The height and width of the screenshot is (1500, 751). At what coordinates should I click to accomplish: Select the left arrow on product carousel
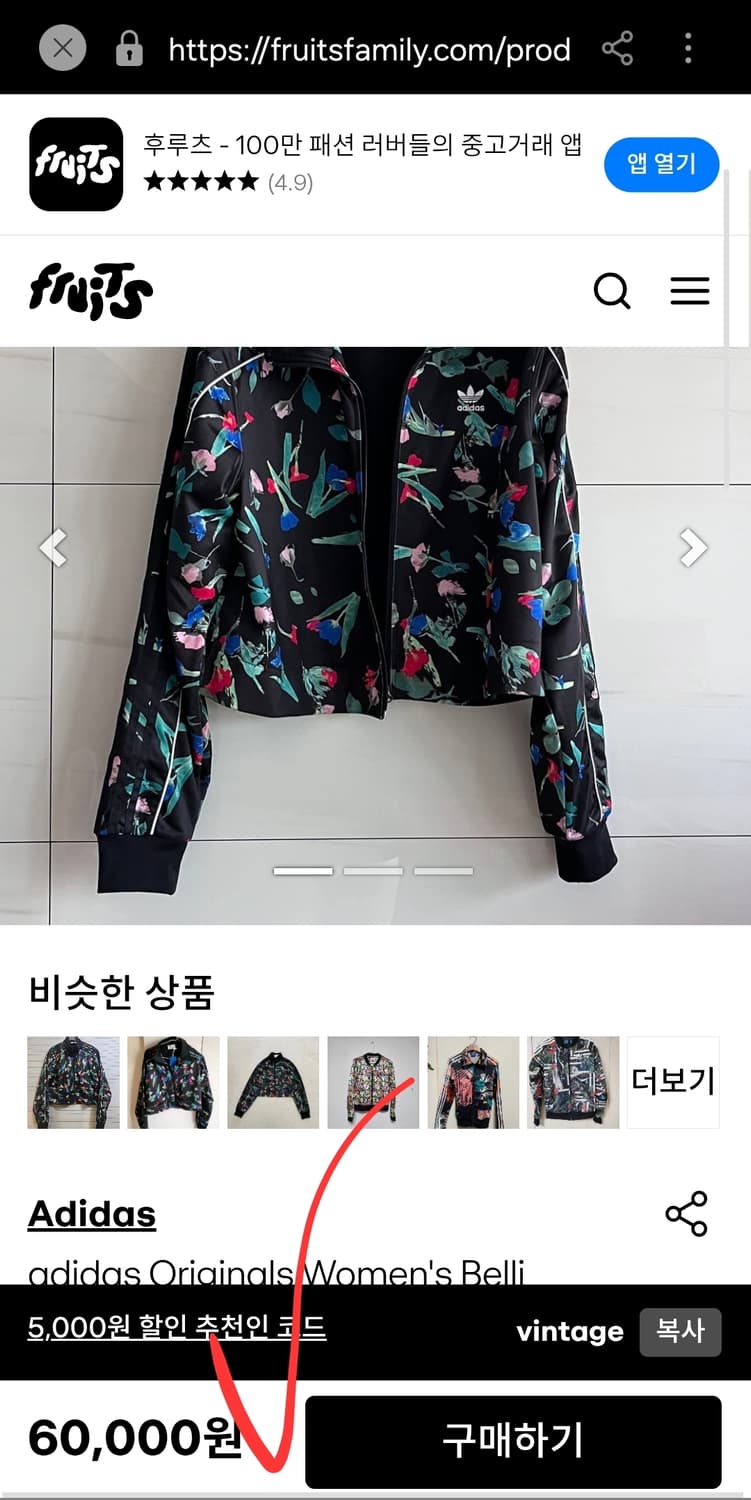[x=52, y=547]
